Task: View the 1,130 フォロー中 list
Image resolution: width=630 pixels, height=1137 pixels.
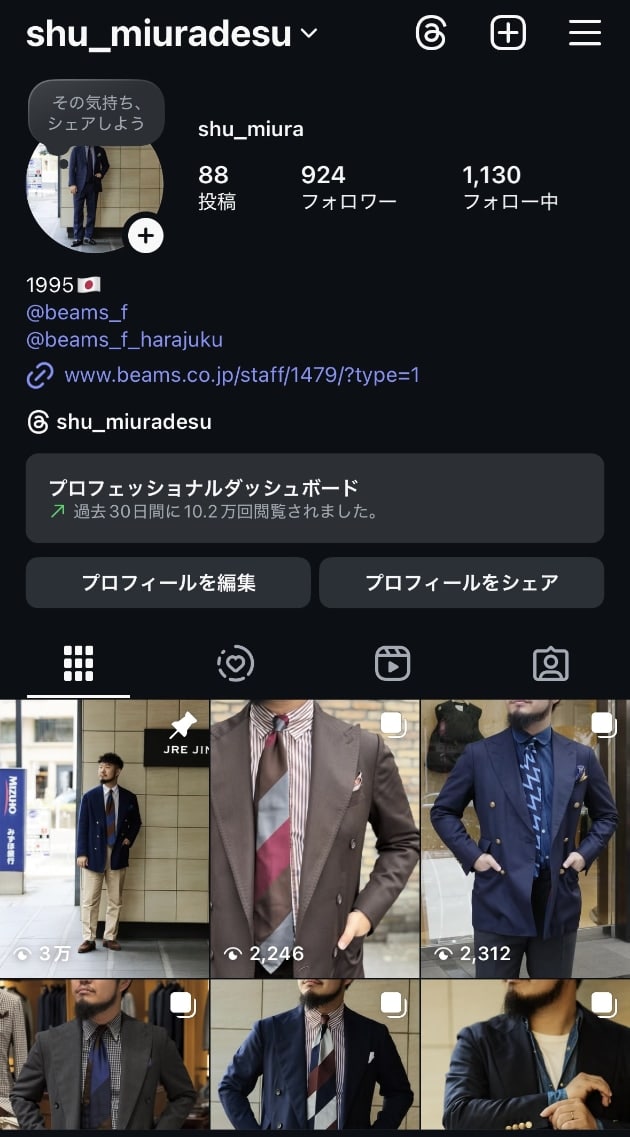Action: 510,187
